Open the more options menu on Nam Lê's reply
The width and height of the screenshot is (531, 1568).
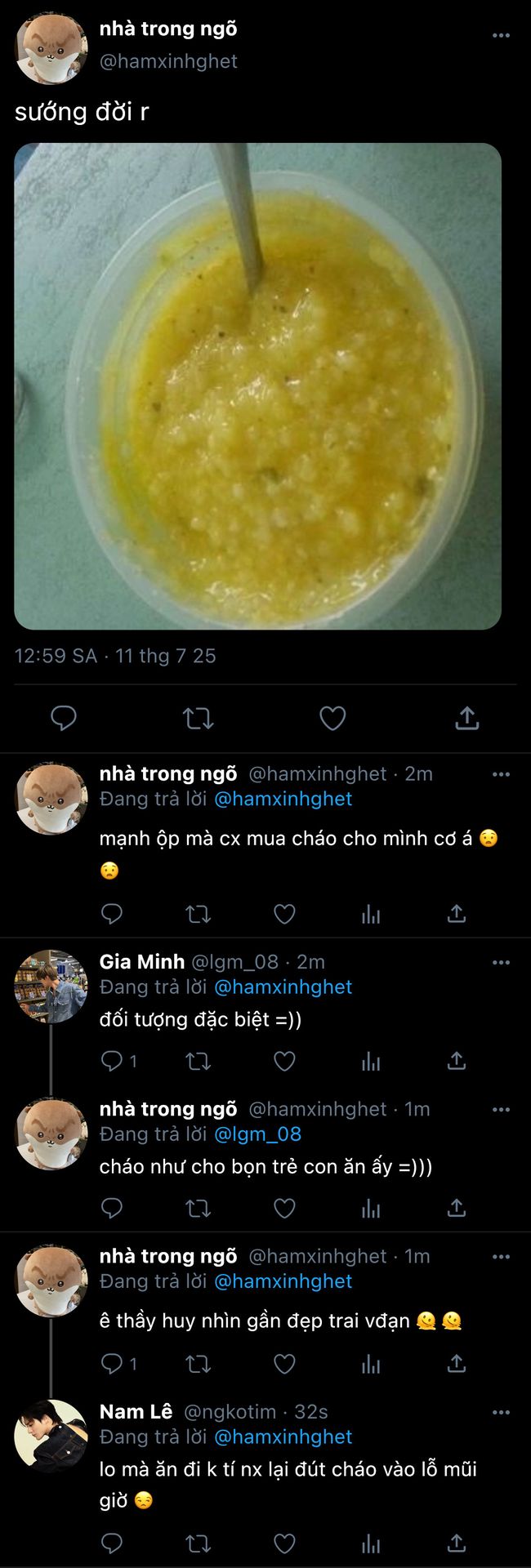tap(501, 1412)
